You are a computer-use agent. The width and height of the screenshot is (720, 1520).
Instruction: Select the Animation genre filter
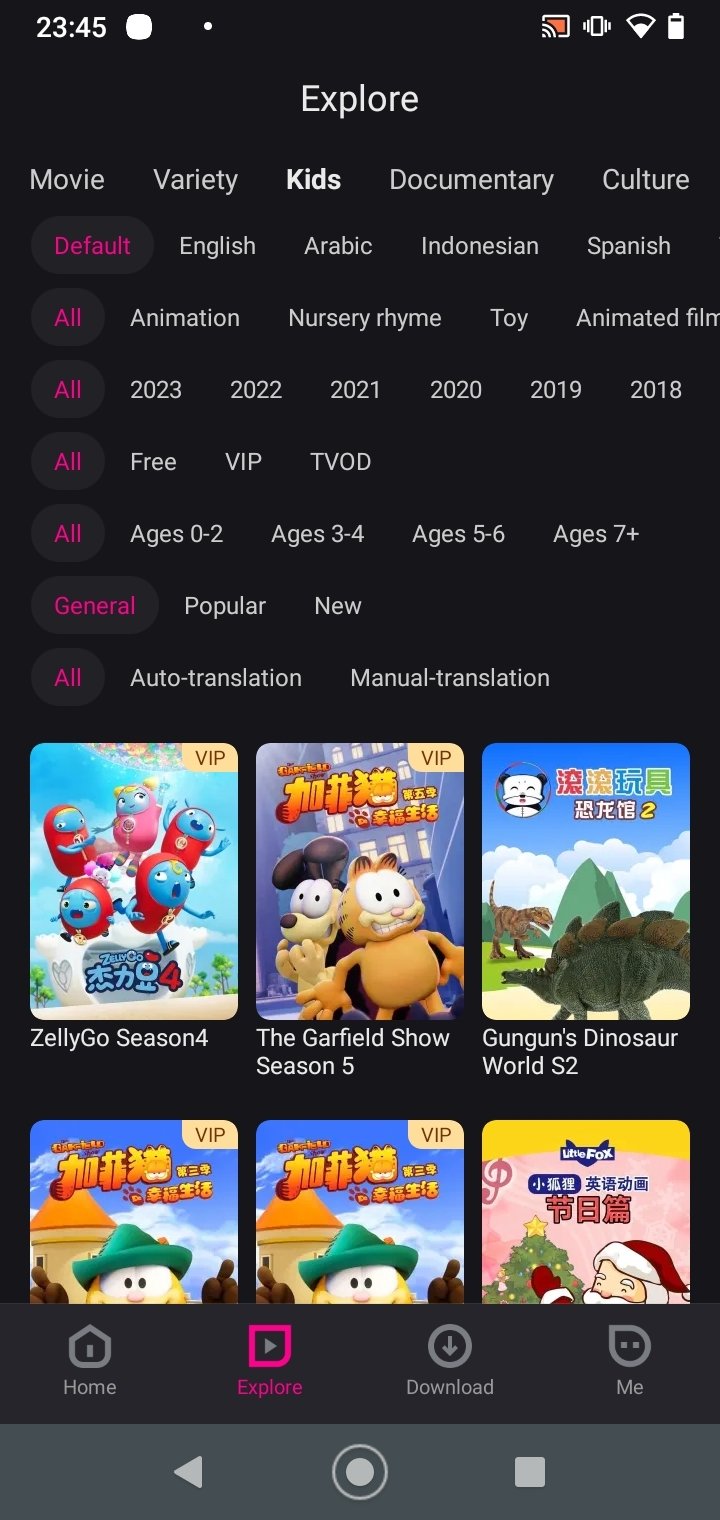tap(185, 318)
